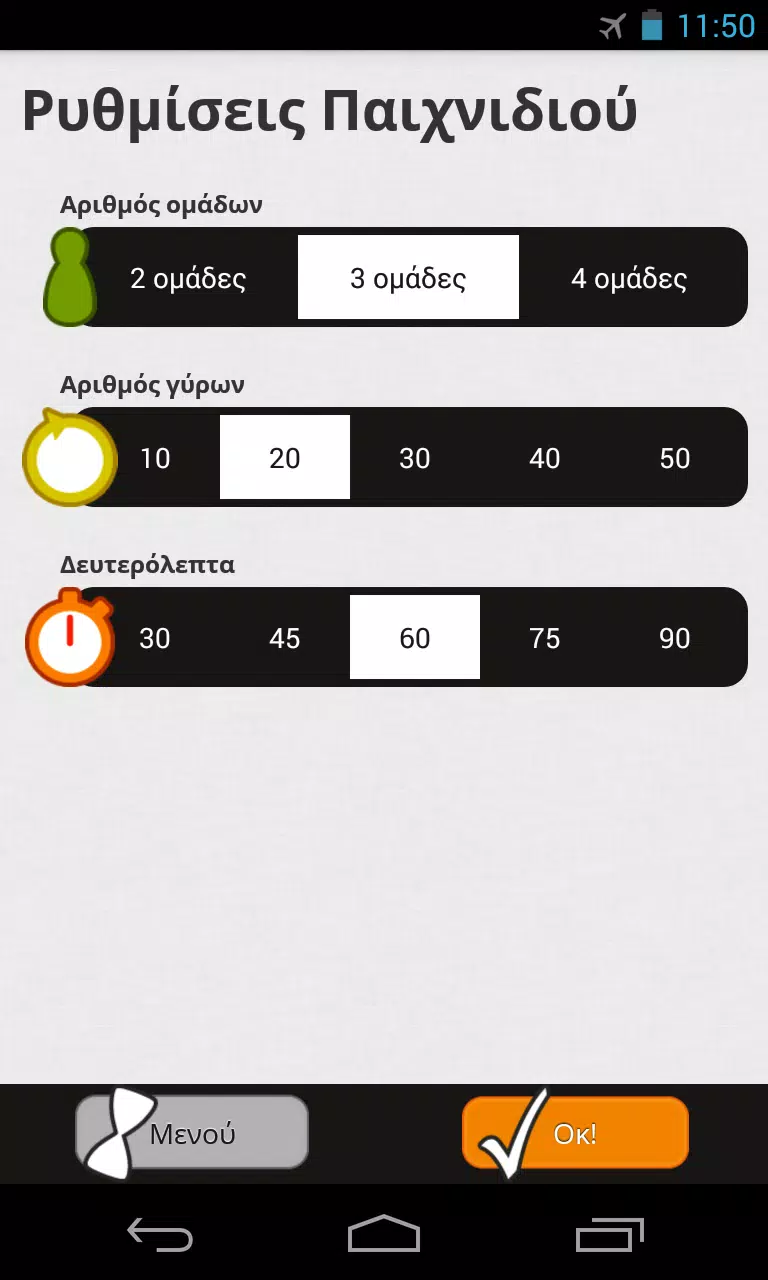Set rounds to 50

click(x=675, y=458)
